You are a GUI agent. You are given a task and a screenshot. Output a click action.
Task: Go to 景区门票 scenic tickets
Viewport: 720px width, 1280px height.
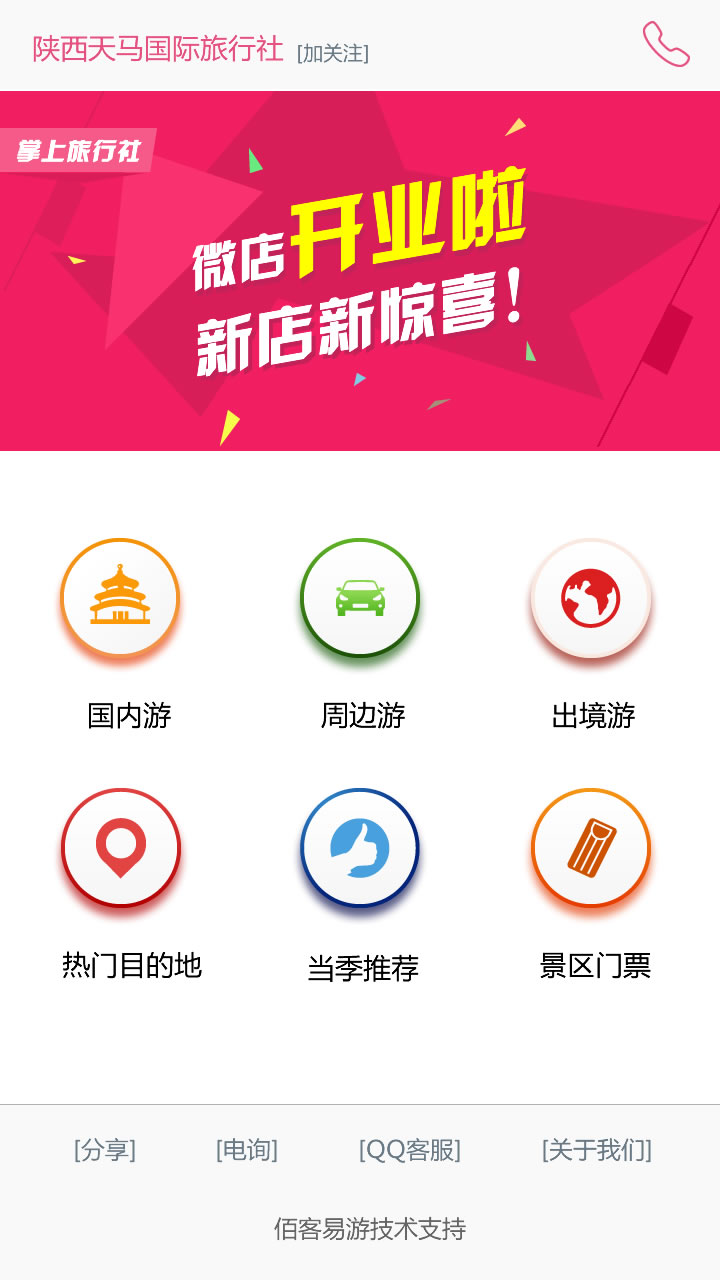click(591, 848)
